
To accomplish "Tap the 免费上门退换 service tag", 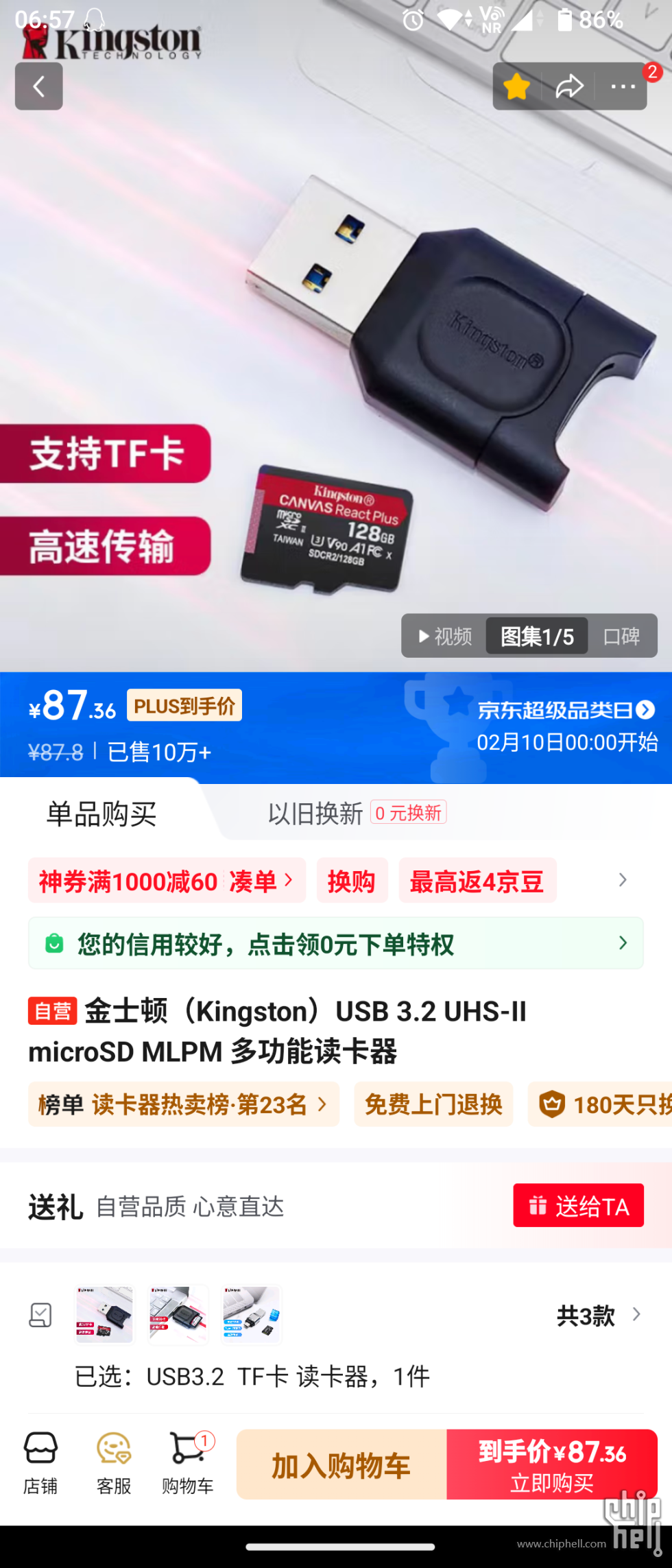I will pos(433,1104).
